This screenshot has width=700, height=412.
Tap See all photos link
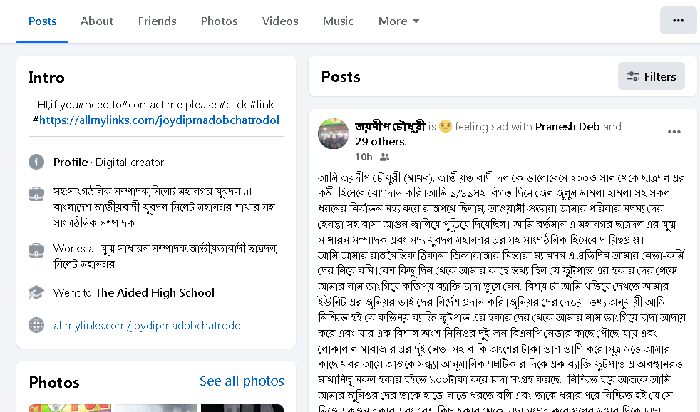[241, 381]
